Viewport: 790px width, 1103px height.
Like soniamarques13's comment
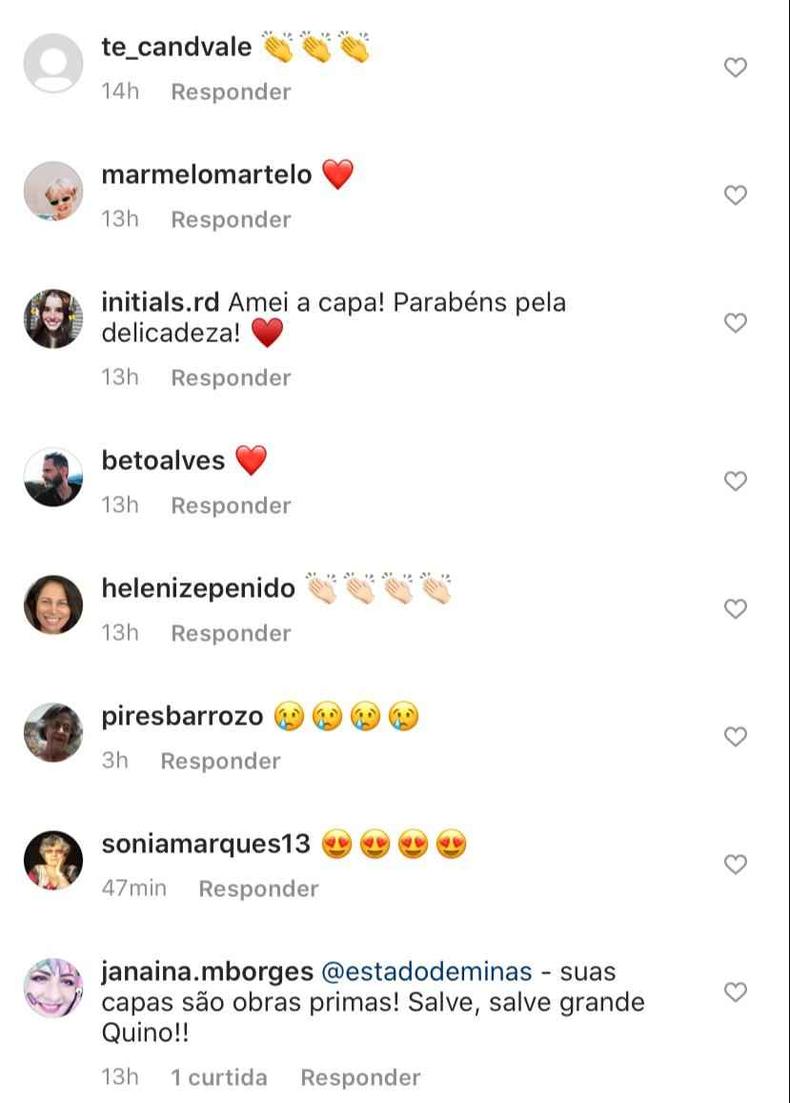[x=735, y=864]
